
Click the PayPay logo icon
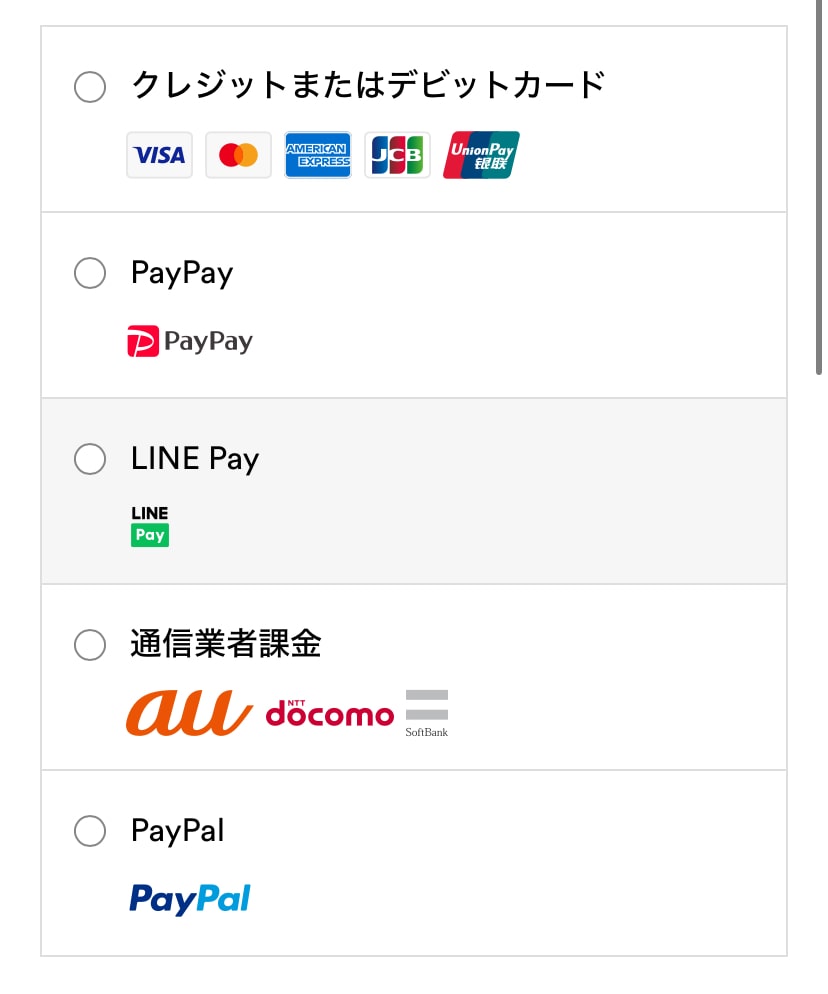190,340
